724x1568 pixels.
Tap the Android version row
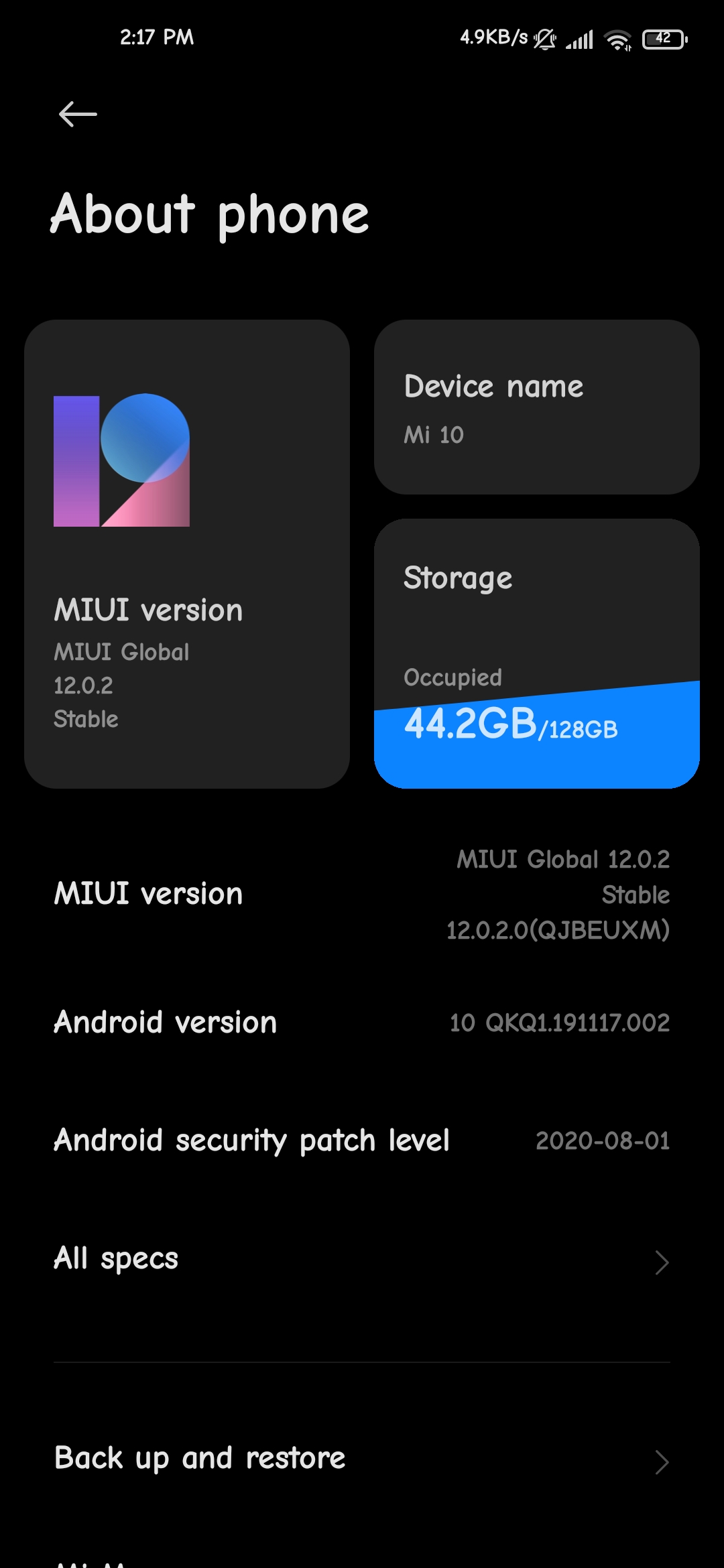tap(362, 1023)
